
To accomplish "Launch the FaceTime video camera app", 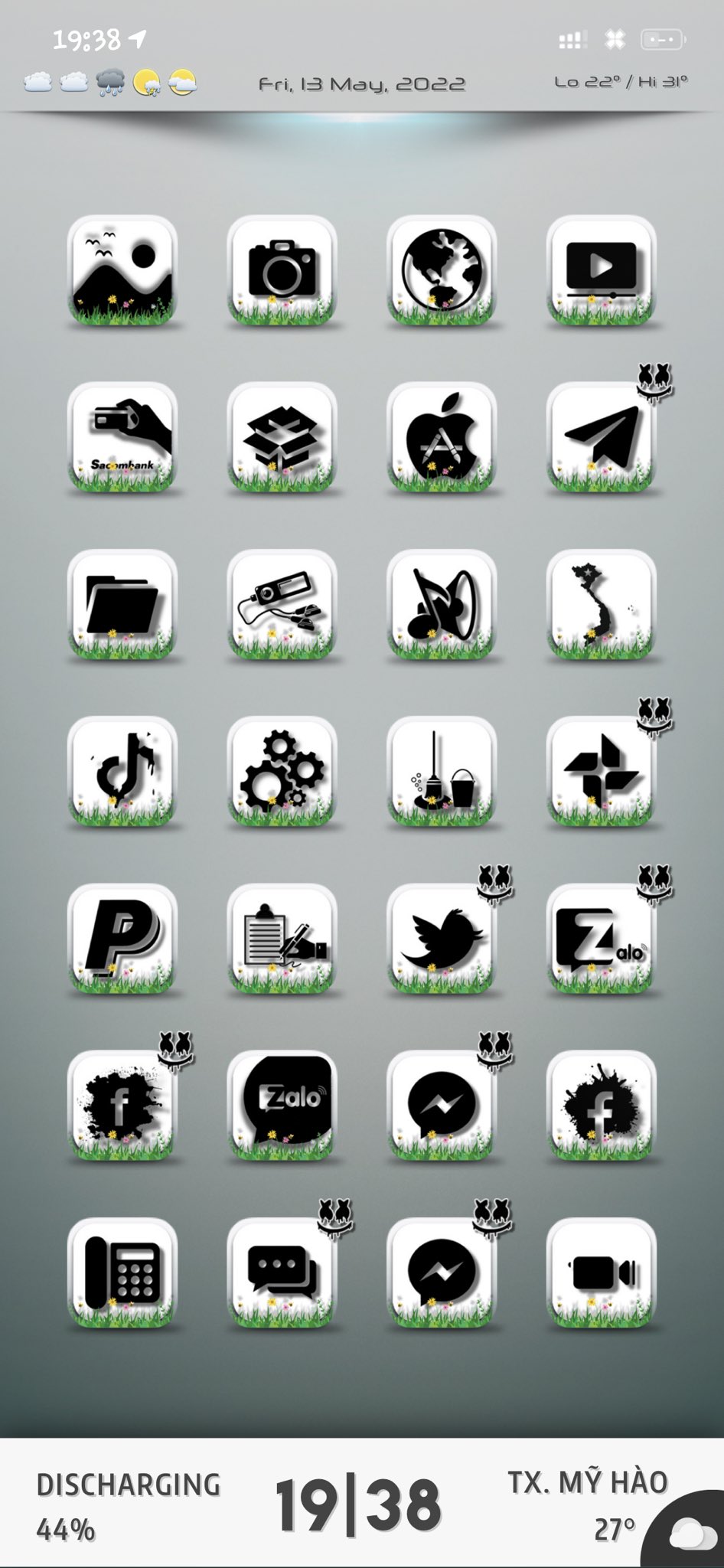I will (602, 1273).
